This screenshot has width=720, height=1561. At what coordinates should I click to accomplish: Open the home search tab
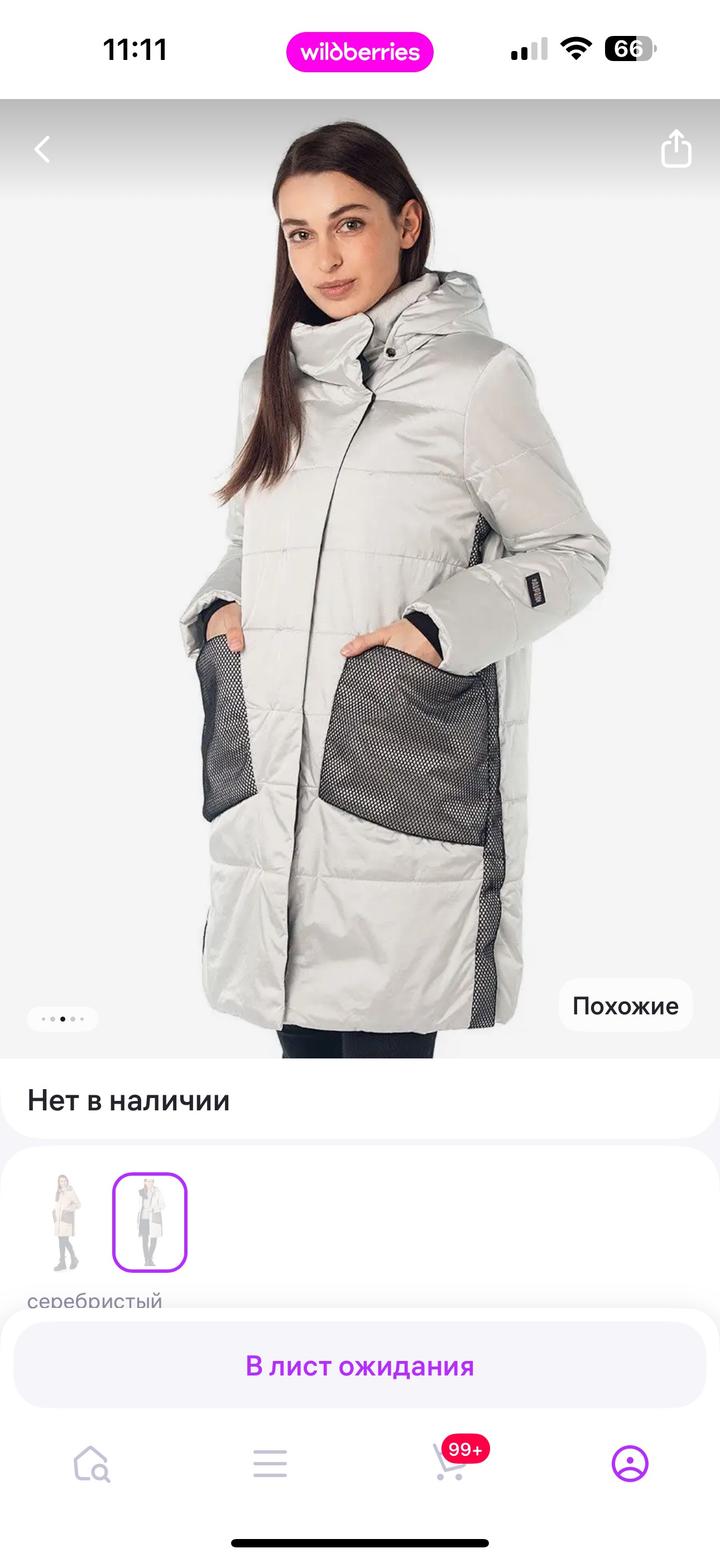coord(91,1464)
